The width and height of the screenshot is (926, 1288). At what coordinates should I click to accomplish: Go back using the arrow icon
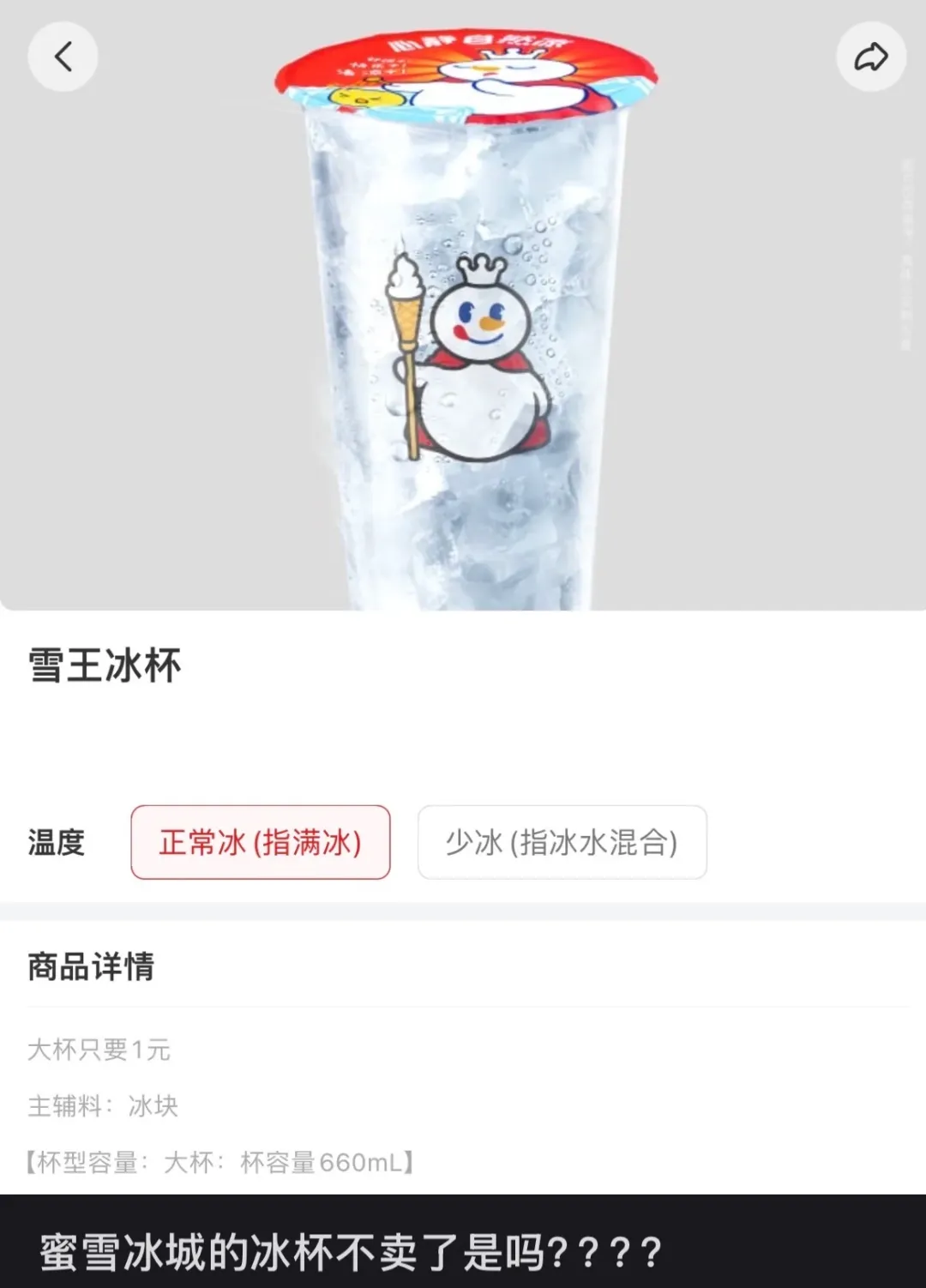[63, 57]
